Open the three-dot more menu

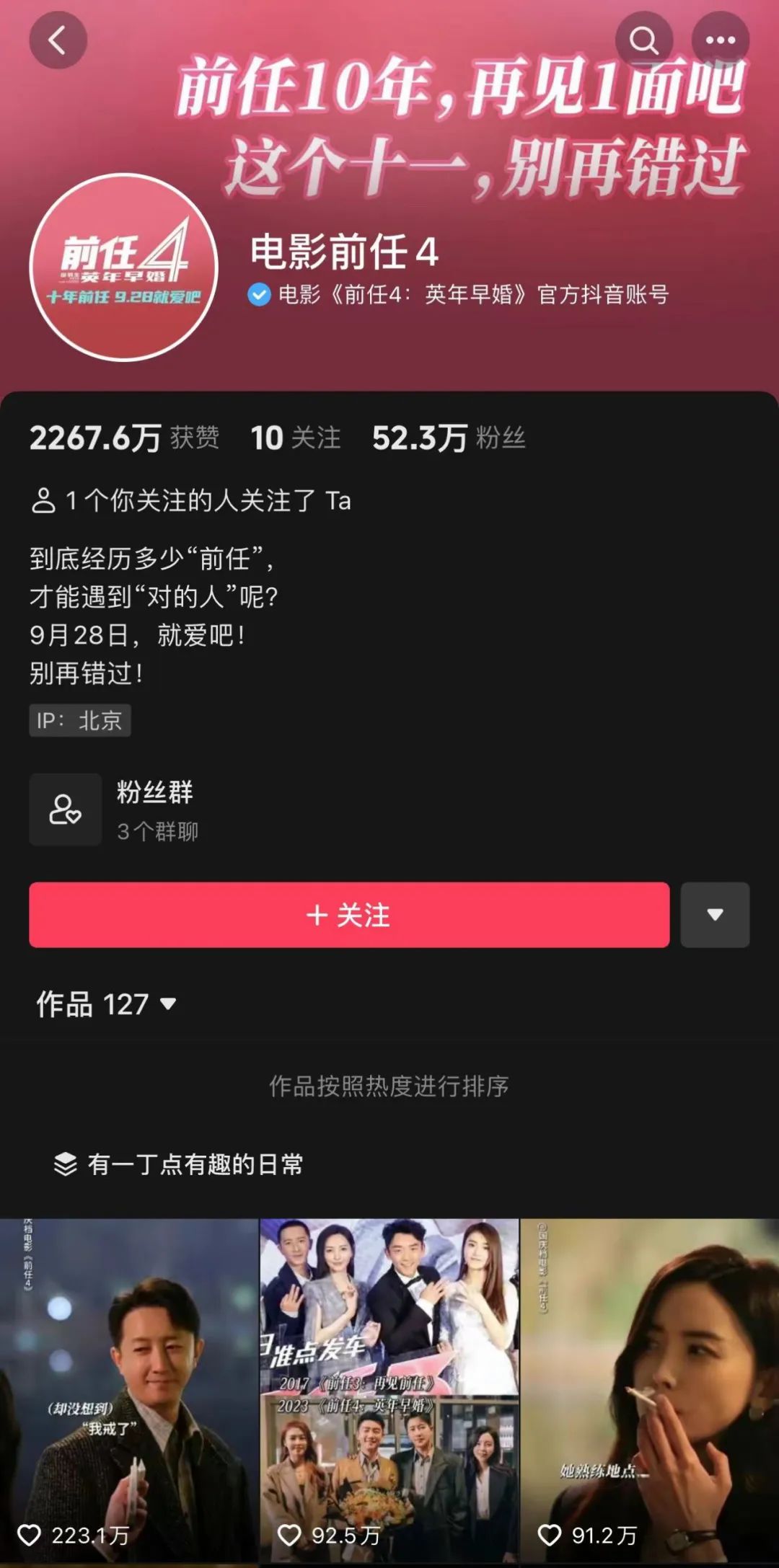pos(720,40)
